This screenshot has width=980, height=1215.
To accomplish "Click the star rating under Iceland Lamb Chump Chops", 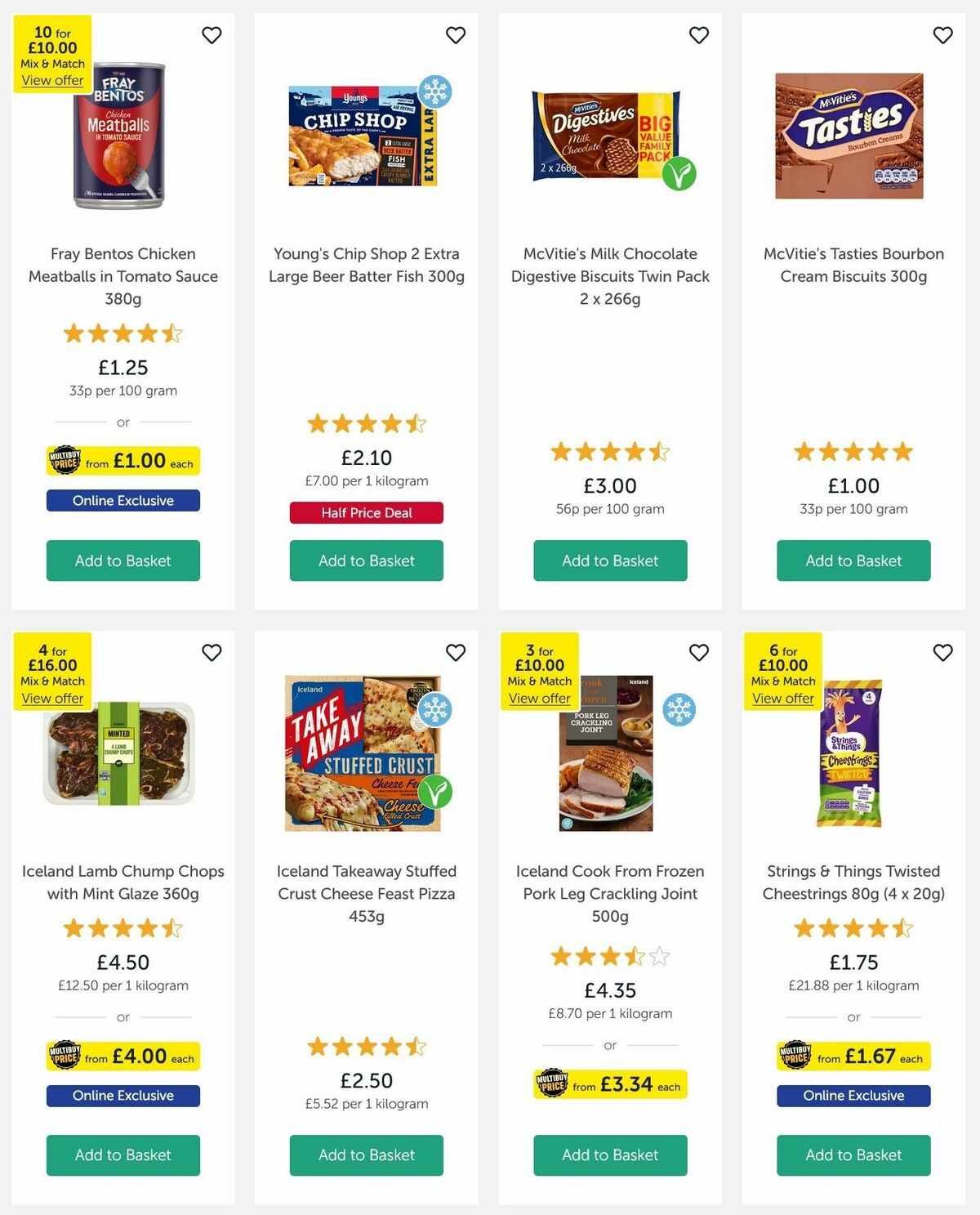I will [122, 928].
